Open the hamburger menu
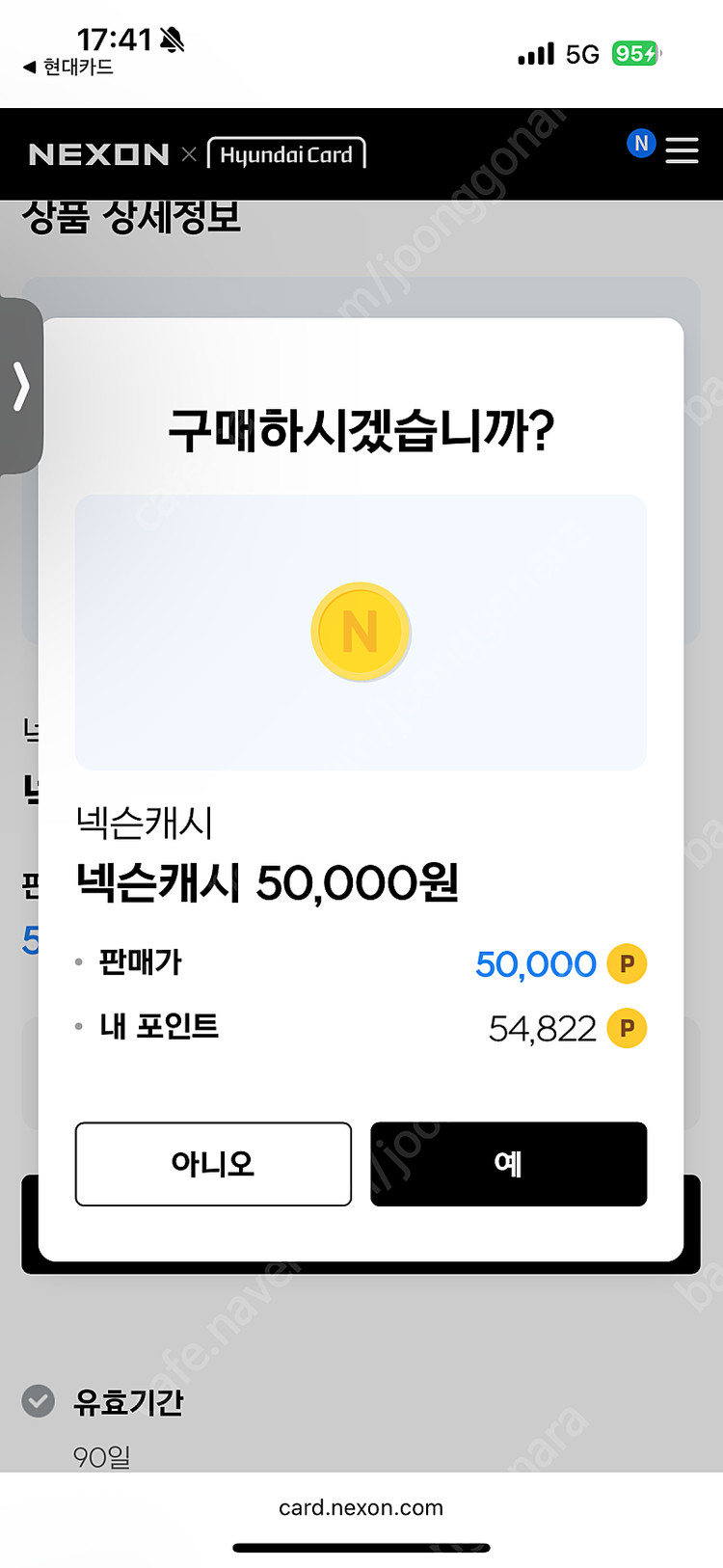 coord(682,150)
